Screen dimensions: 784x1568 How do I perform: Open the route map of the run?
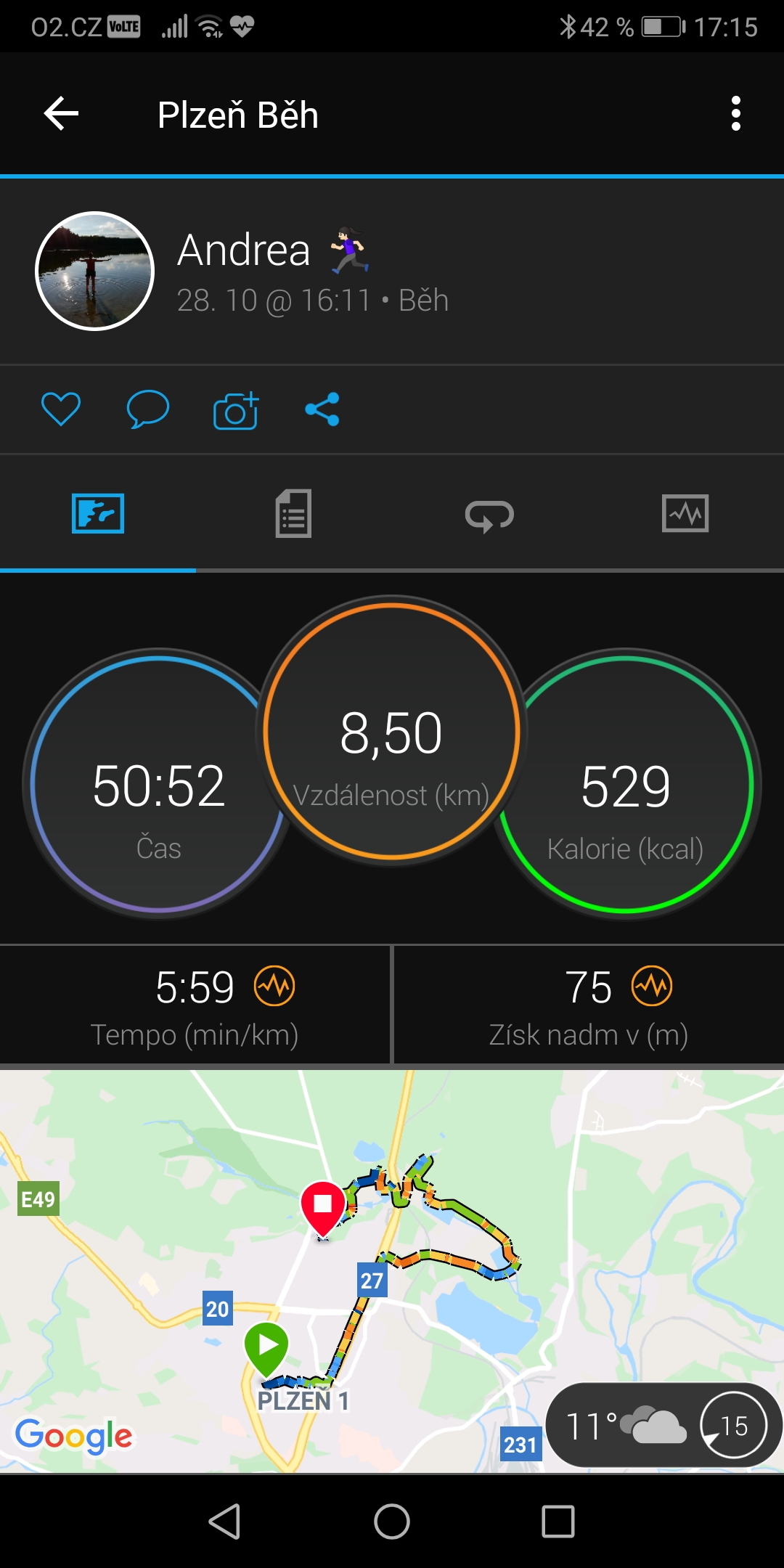(x=392, y=1271)
